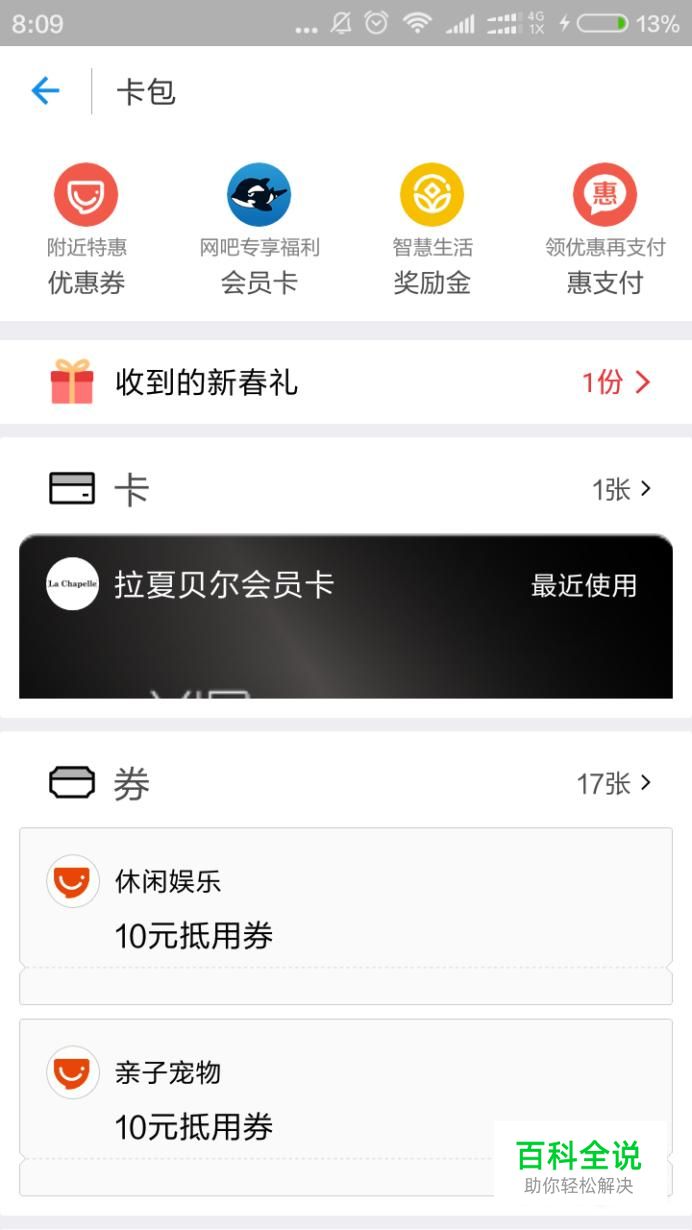Open the 拉夏贝尔会员卡 card

point(346,616)
